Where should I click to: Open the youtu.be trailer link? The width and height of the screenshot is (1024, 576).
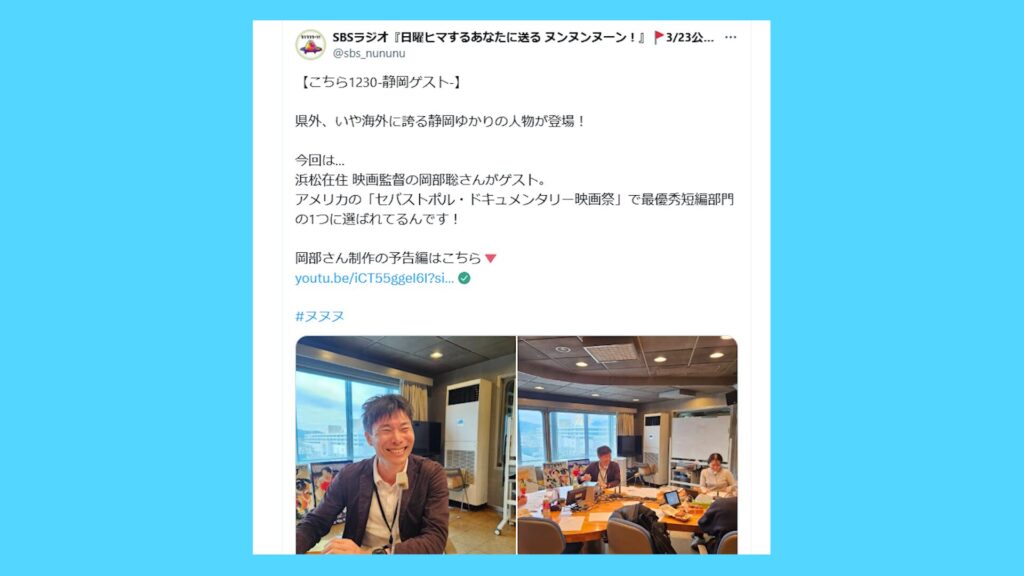(374, 278)
